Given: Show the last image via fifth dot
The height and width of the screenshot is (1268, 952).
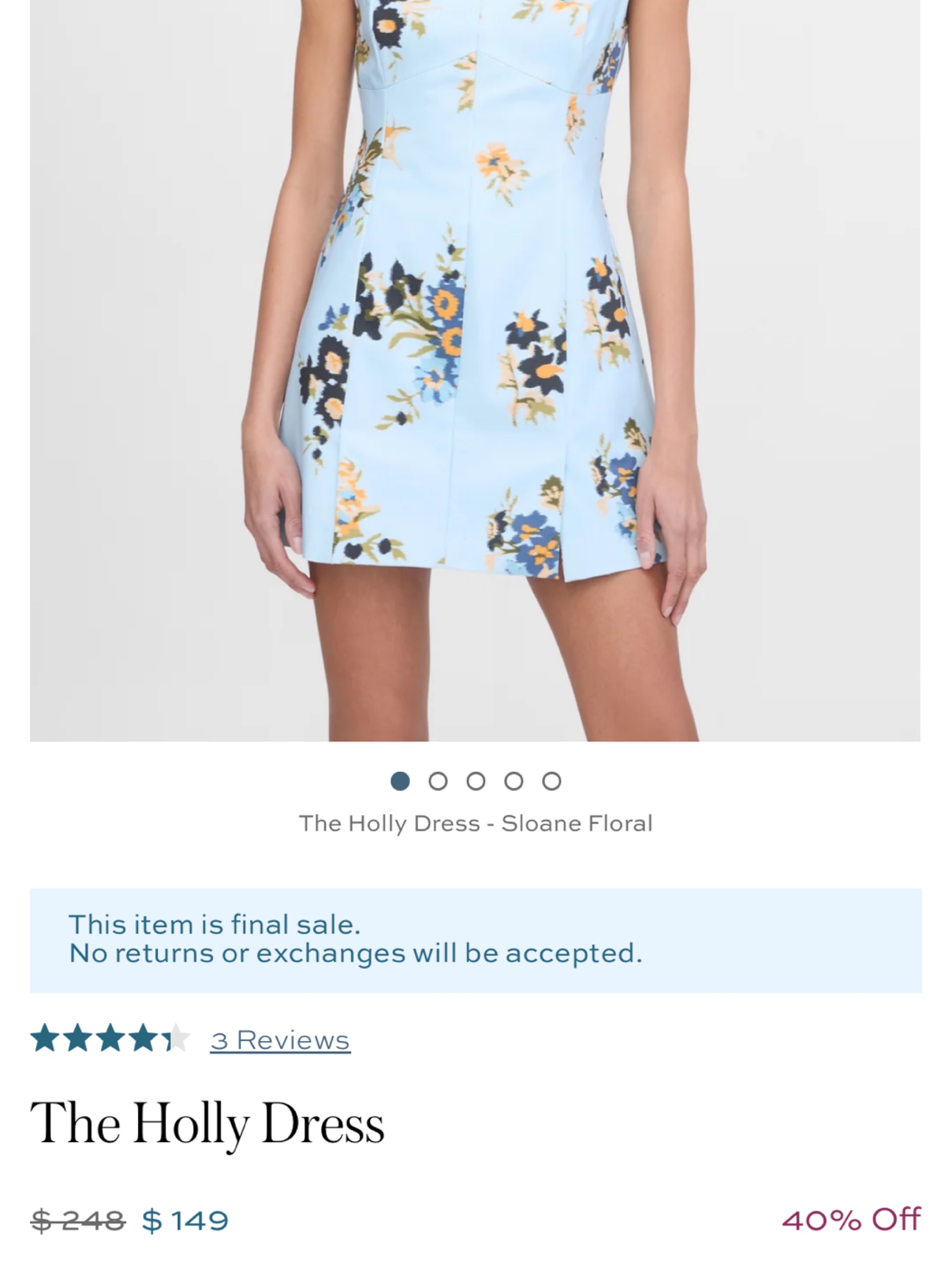Looking at the screenshot, I should (x=552, y=781).
